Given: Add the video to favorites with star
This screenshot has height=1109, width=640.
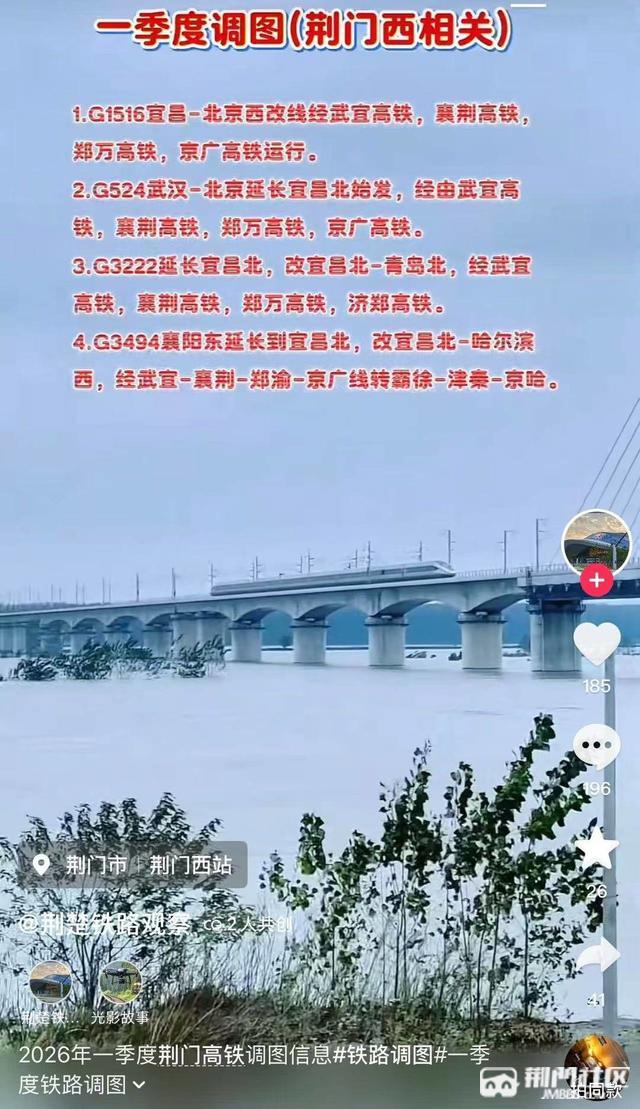Looking at the screenshot, I should (597, 850).
